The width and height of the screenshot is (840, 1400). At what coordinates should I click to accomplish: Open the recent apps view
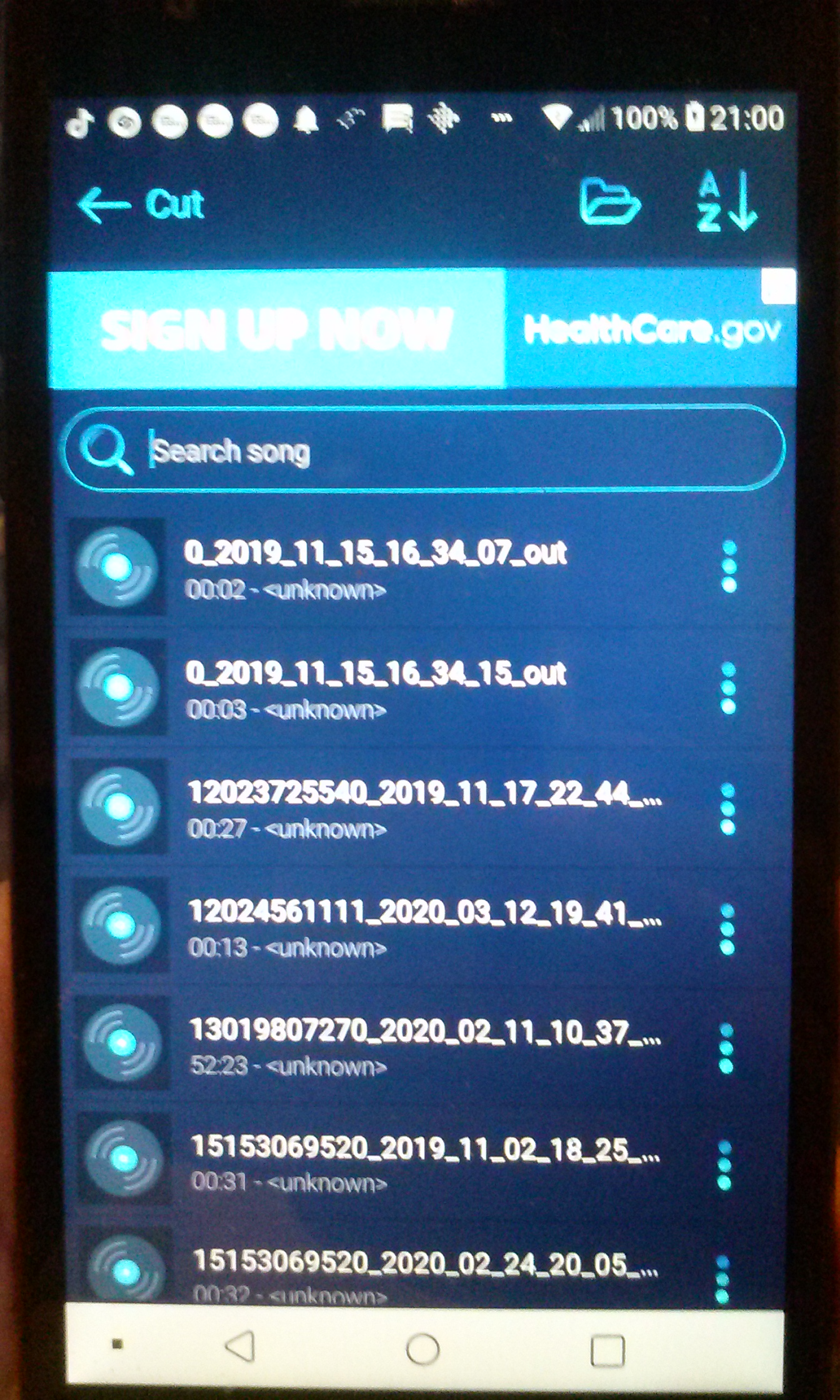(x=607, y=1351)
